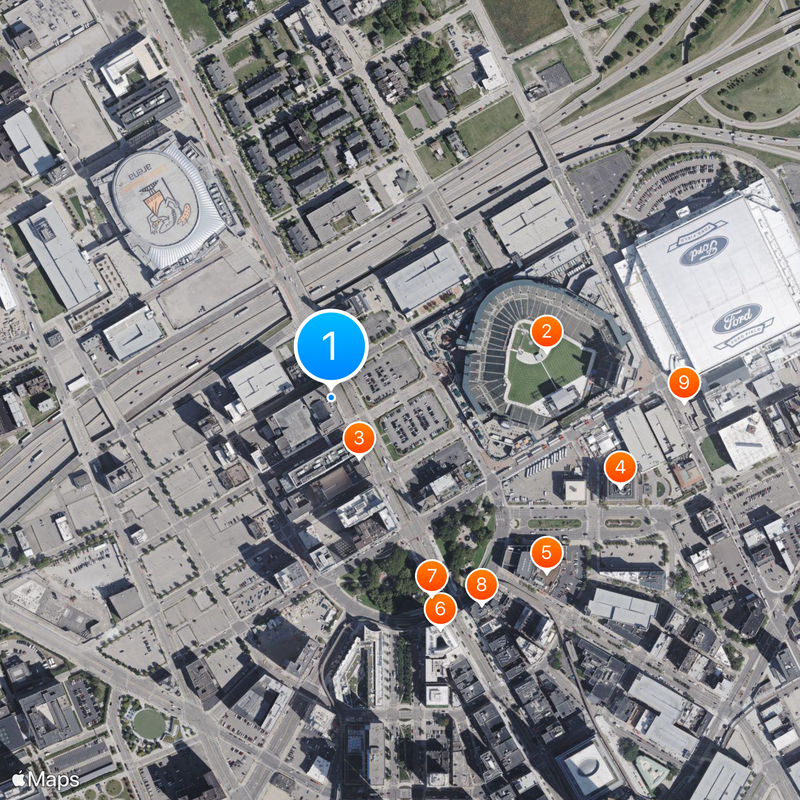Image resolution: width=800 pixels, height=800 pixels.
Task: Select the large blue pin numbered 1
Action: [x=331, y=347]
